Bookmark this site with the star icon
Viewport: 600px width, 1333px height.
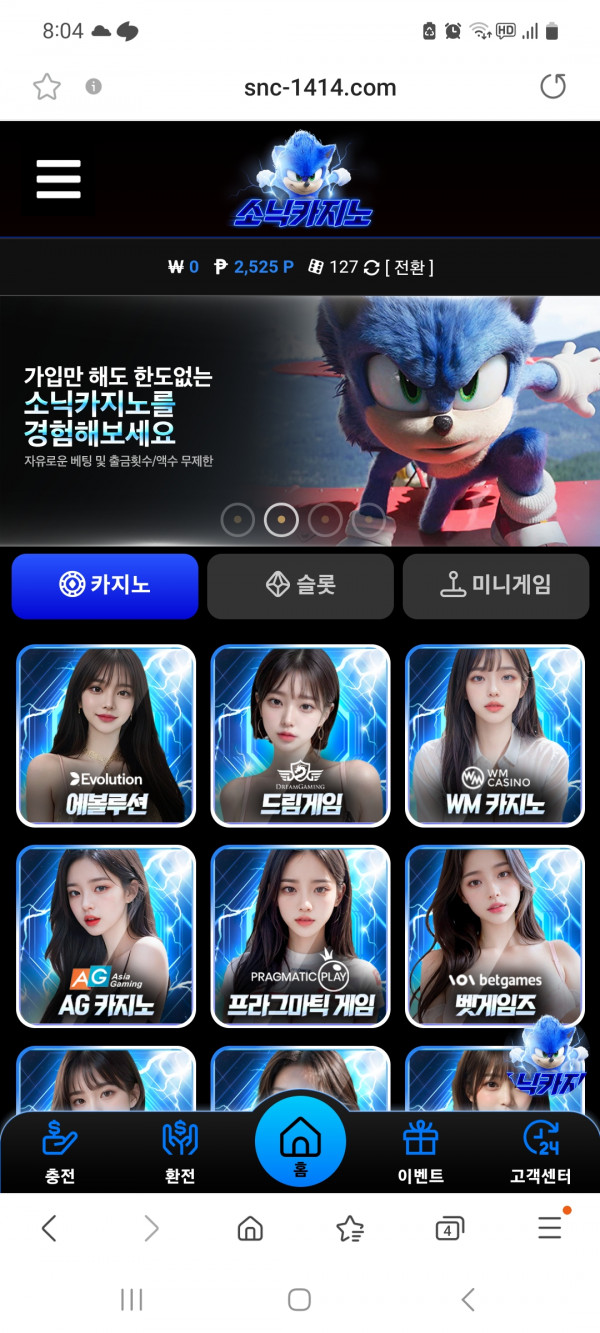[47, 87]
